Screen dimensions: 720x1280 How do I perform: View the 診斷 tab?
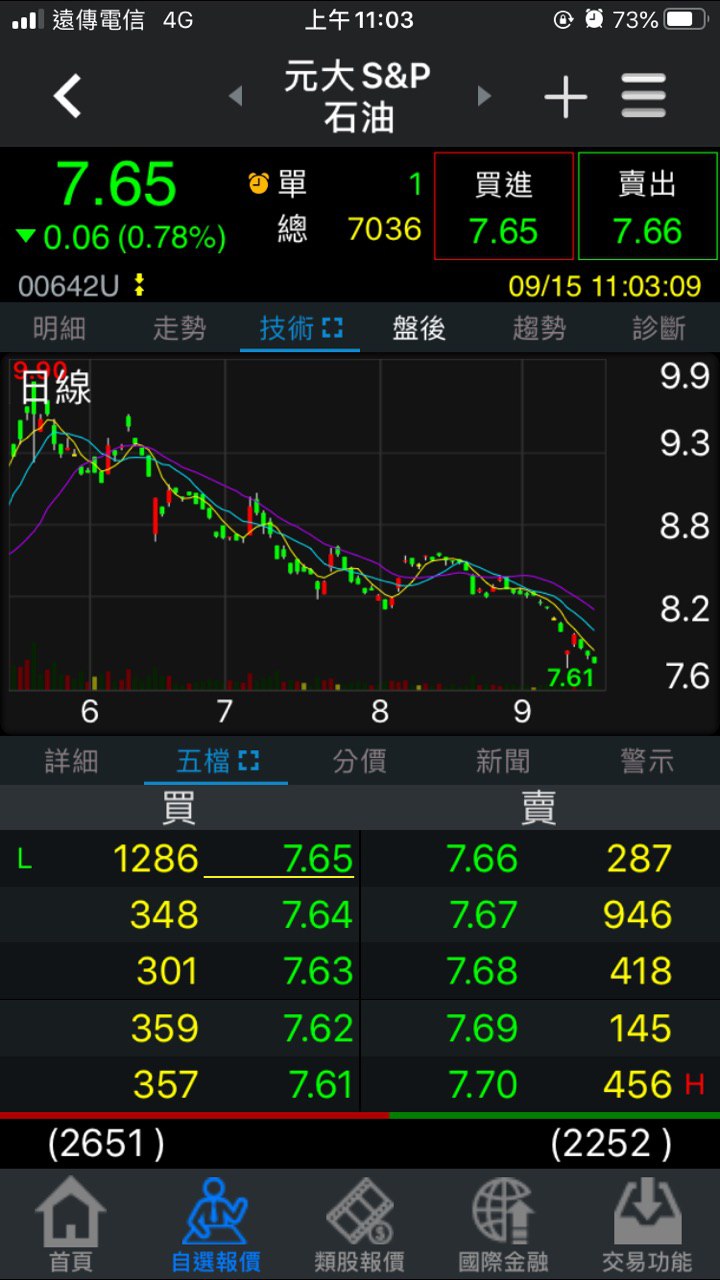pyautogui.click(x=659, y=328)
